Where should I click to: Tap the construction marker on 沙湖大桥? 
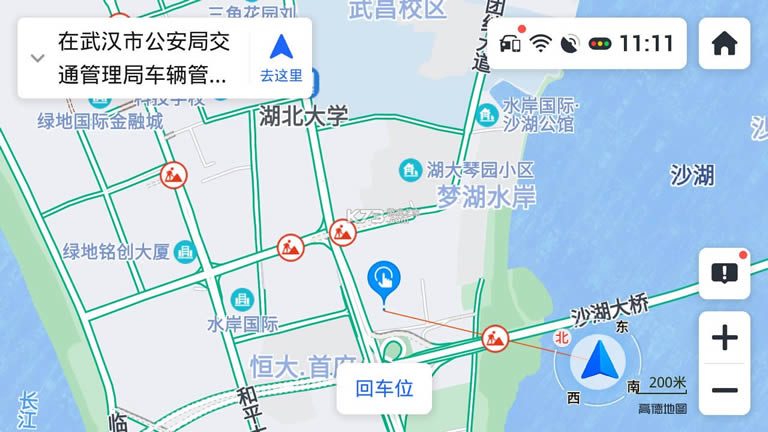pyautogui.click(x=494, y=338)
